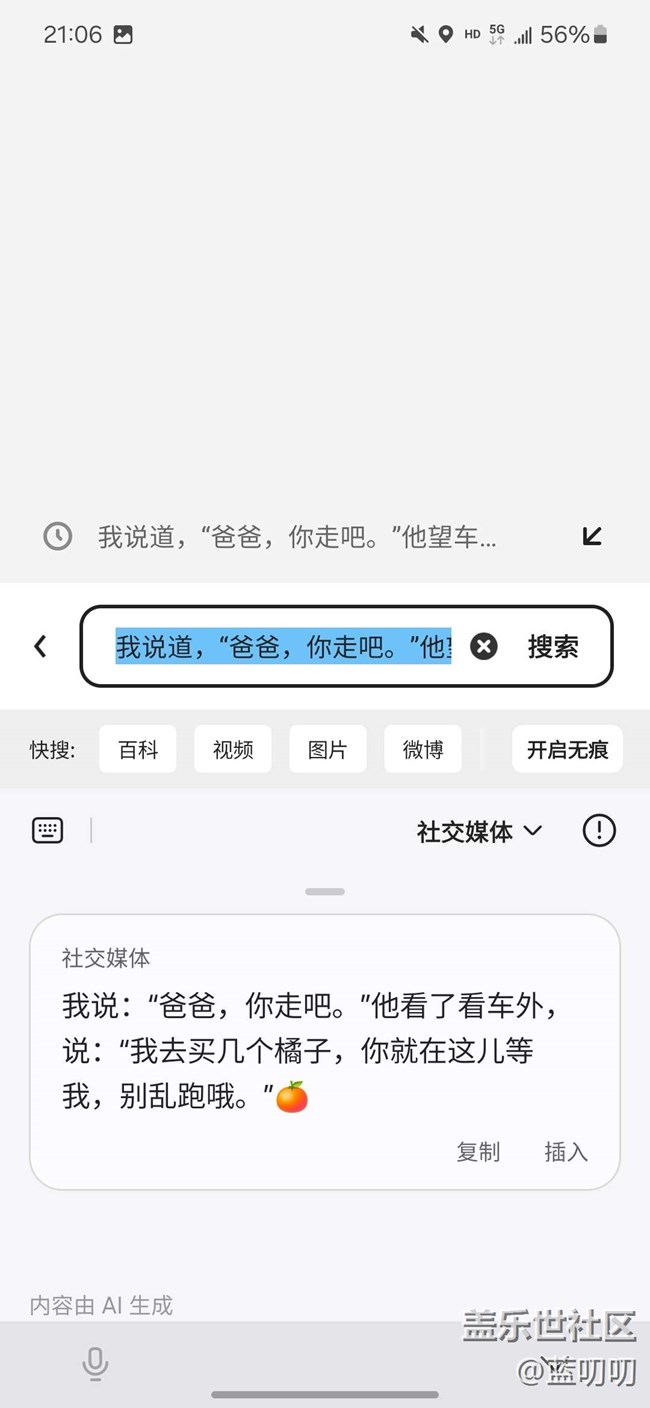Tap the microphone voice input icon
Viewport: 650px width, 1408px height.
(95, 1364)
